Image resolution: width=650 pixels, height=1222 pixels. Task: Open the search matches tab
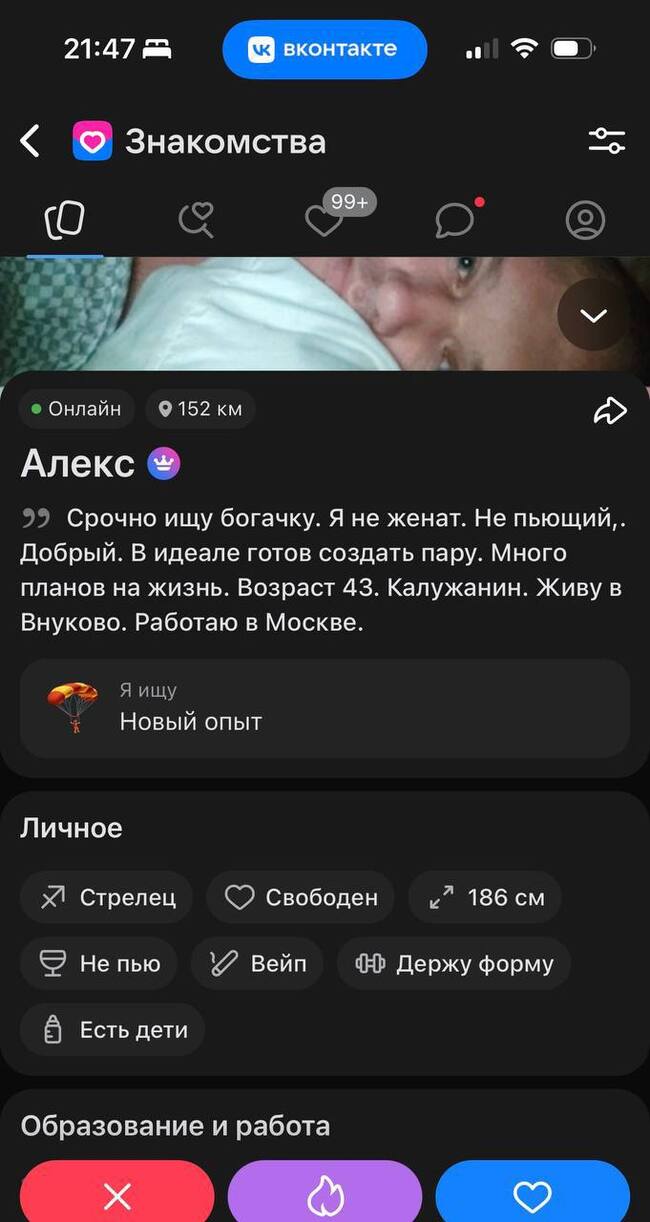pos(196,220)
